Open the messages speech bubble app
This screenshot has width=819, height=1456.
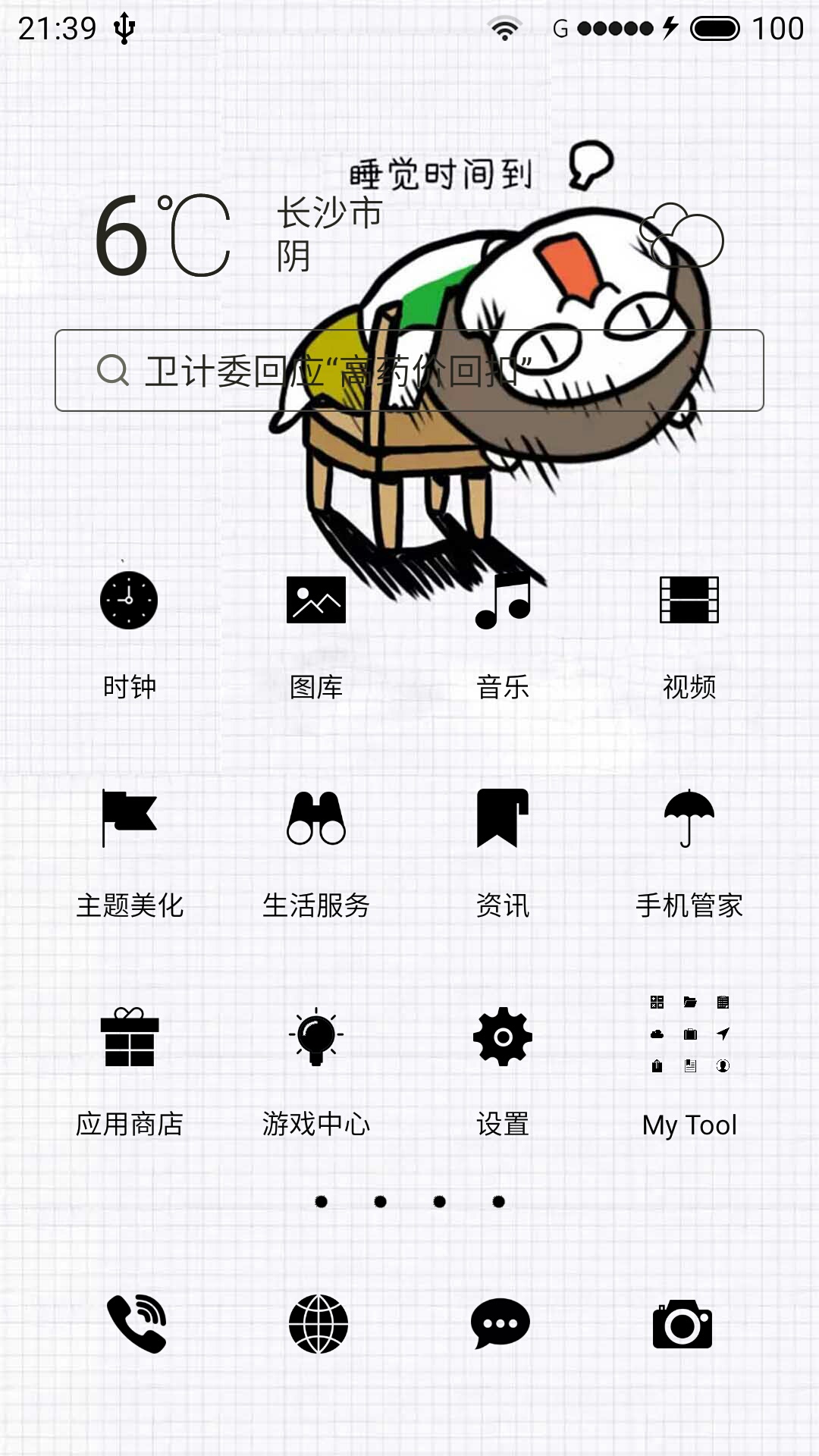point(500,1324)
